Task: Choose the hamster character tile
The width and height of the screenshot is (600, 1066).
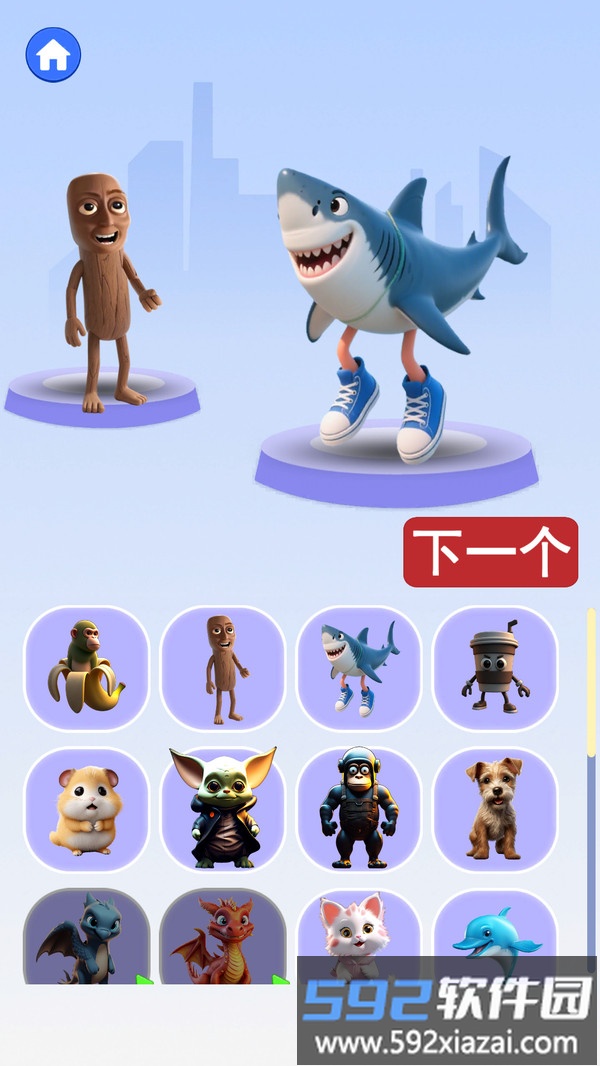Action: pos(86,809)
